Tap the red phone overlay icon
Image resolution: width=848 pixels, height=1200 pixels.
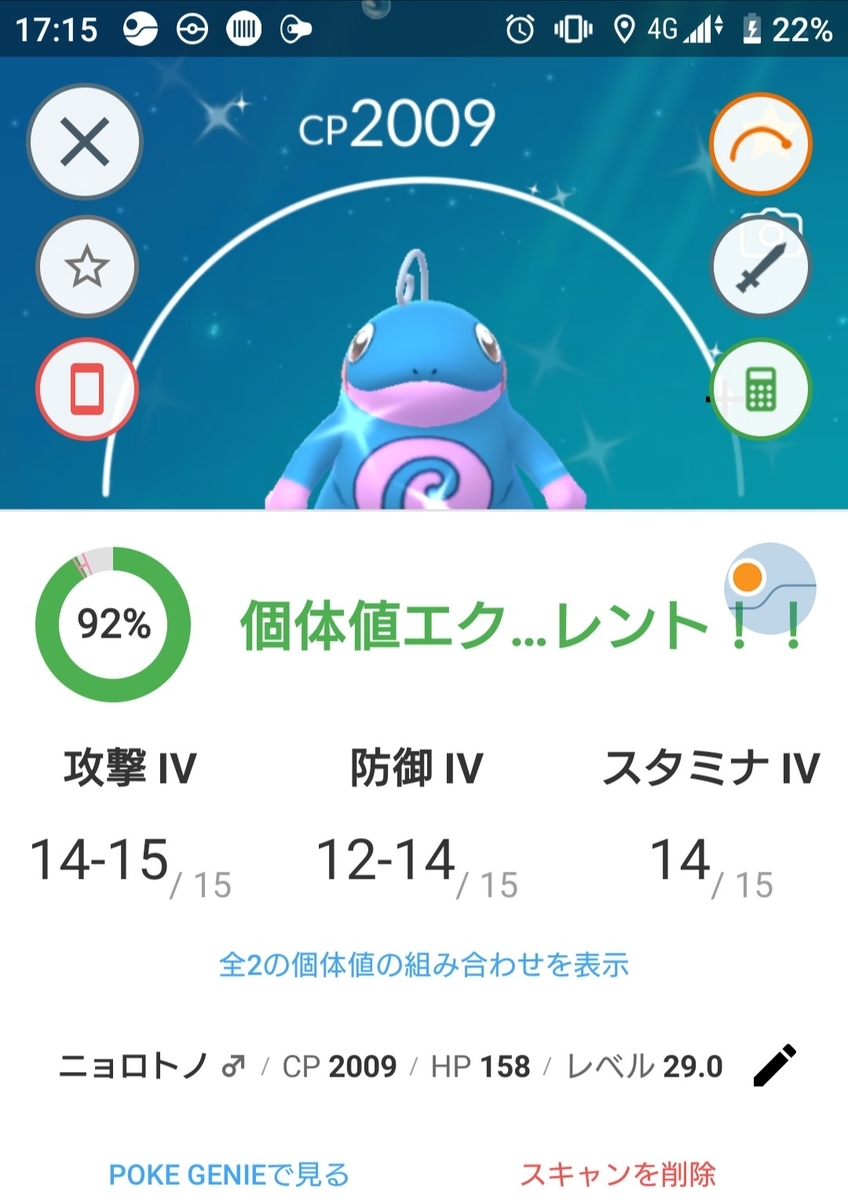(85, 390)
